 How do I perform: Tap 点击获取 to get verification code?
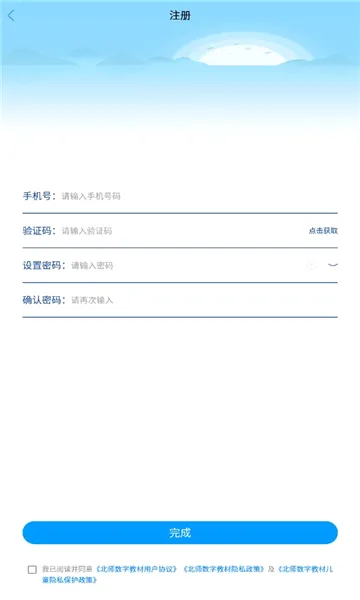(x=323, y=231)
